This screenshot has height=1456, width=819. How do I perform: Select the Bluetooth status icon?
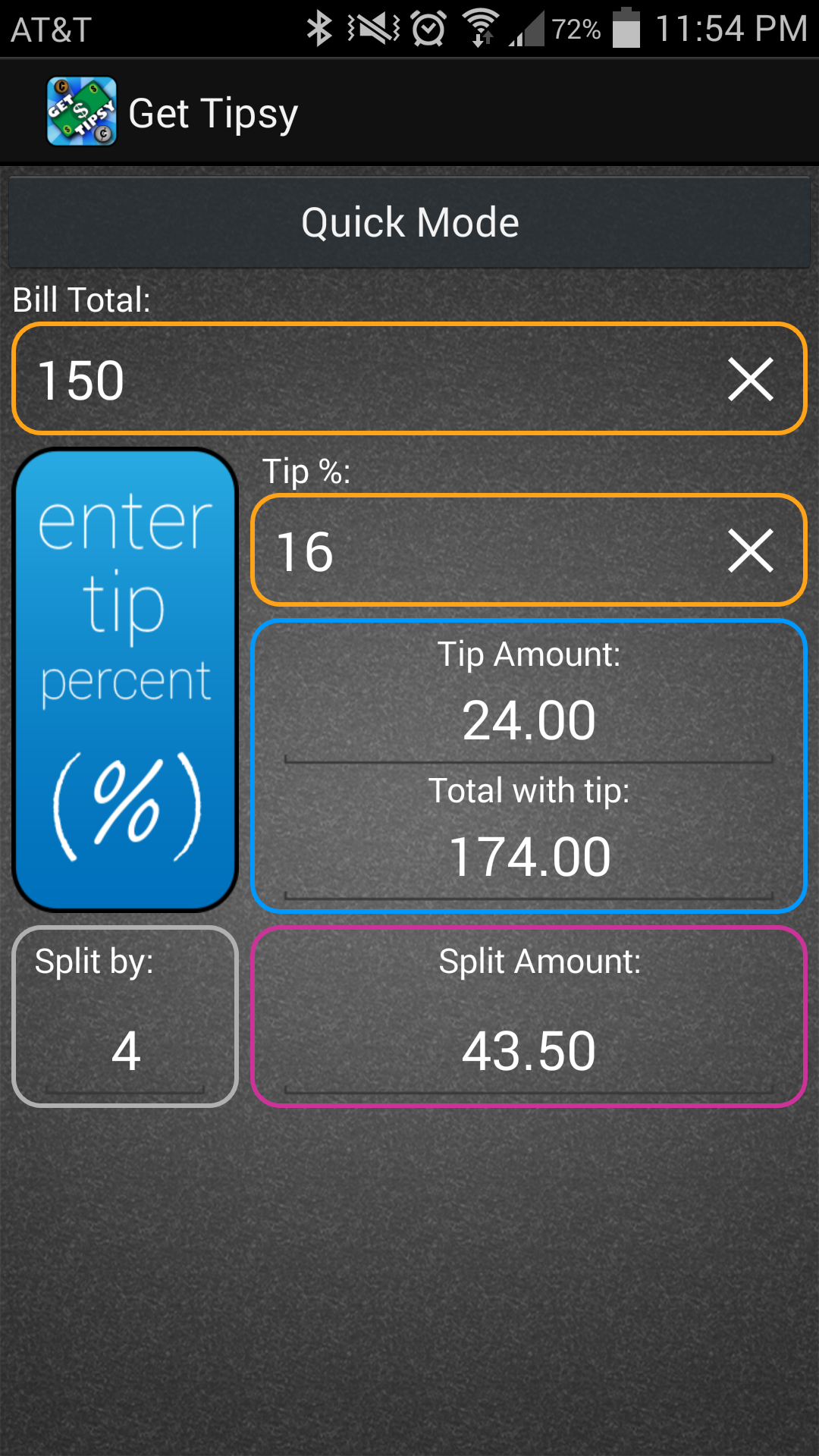(320, 28)
